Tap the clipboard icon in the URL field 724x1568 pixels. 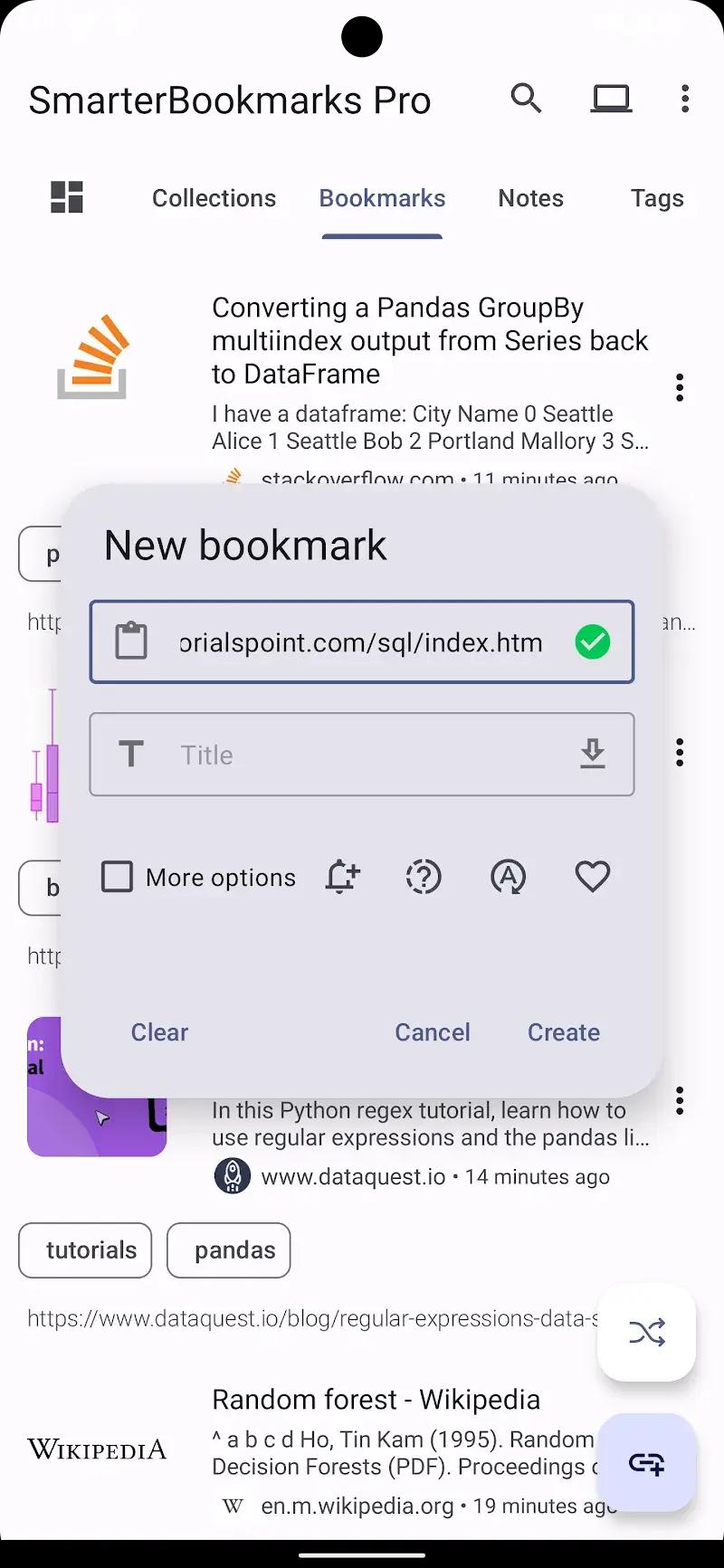(x=131, y=641)
